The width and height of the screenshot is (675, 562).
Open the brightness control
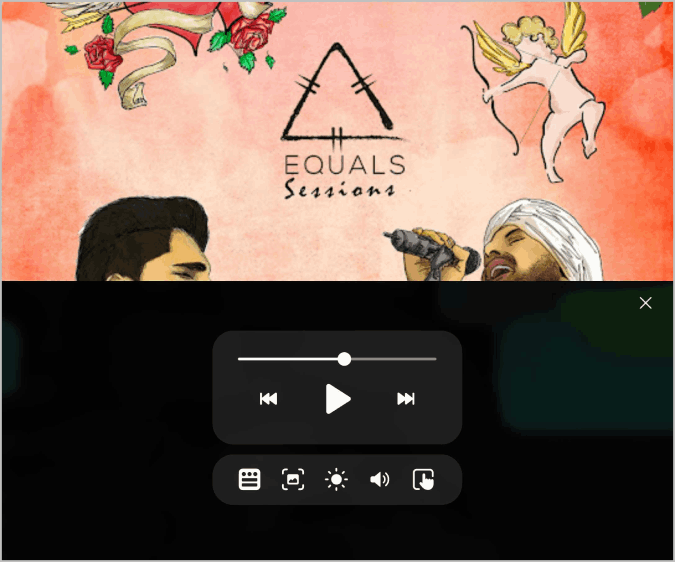(337, 480)
